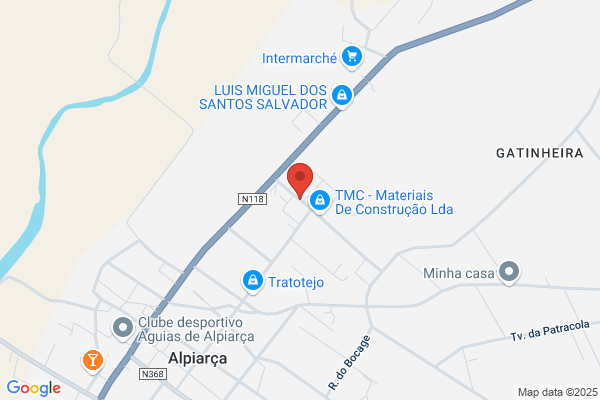
Task: Select the Tratotejo shop marker
Action: pos(253,281)
